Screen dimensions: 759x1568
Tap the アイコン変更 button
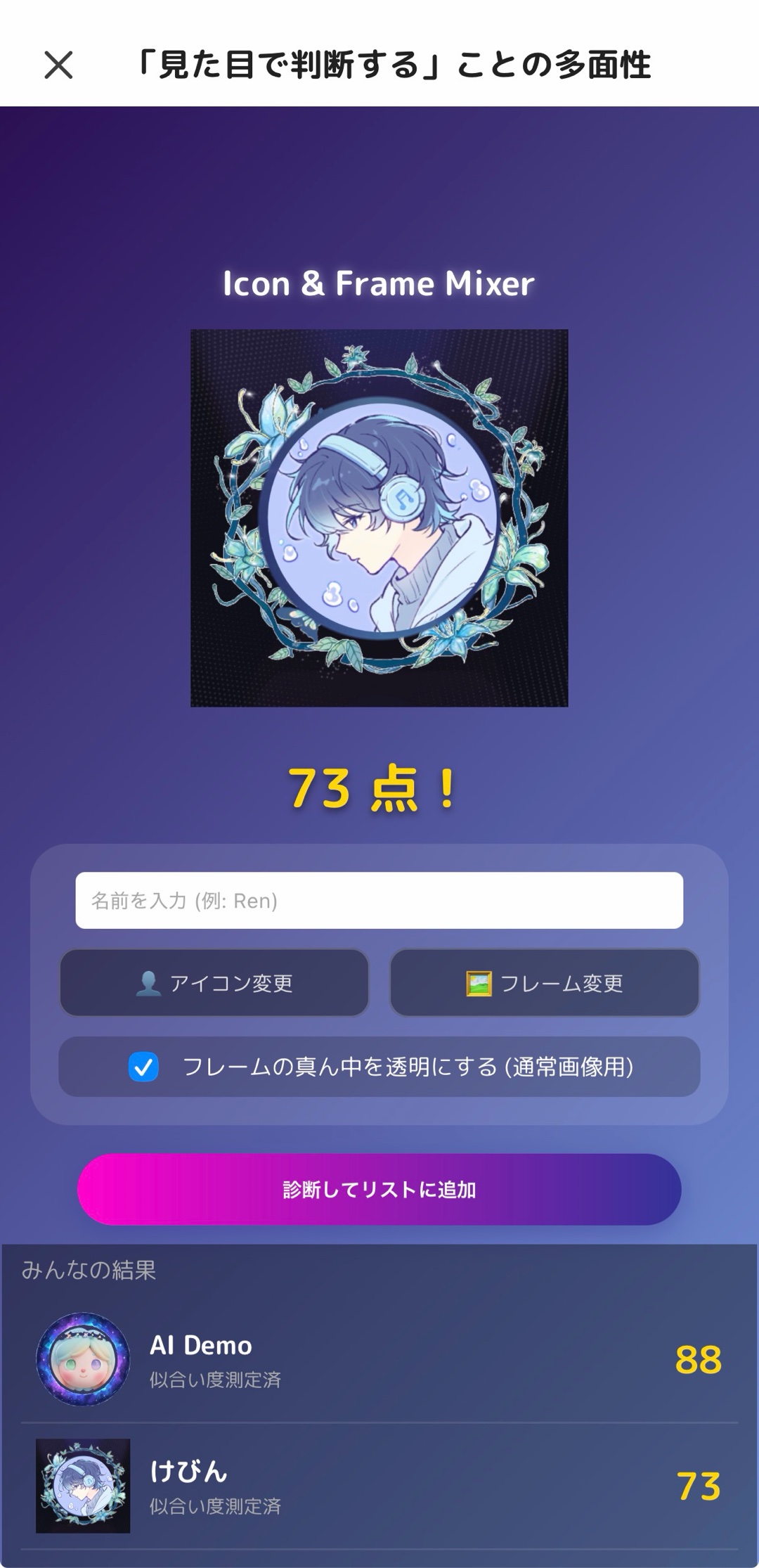(214, 982)
